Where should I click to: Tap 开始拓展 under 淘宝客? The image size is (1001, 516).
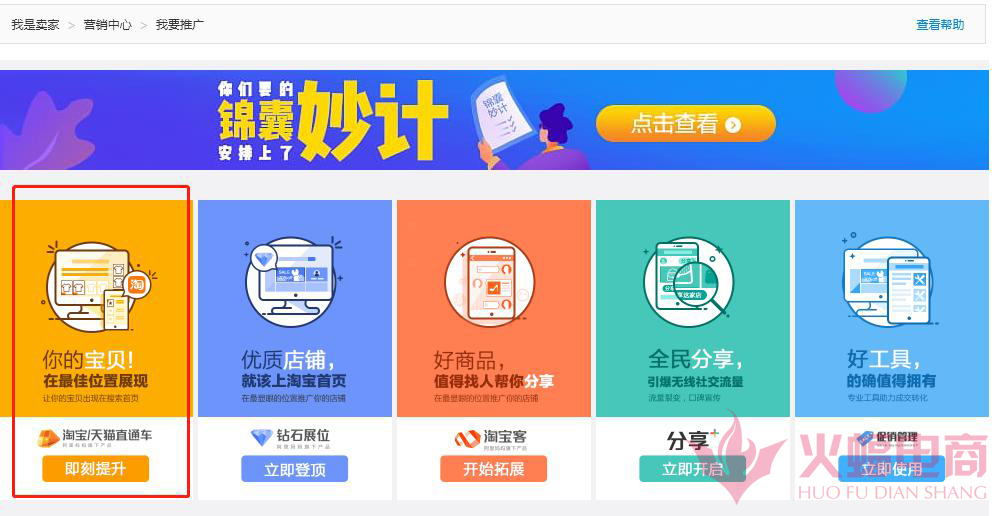(x=493, y=468)
